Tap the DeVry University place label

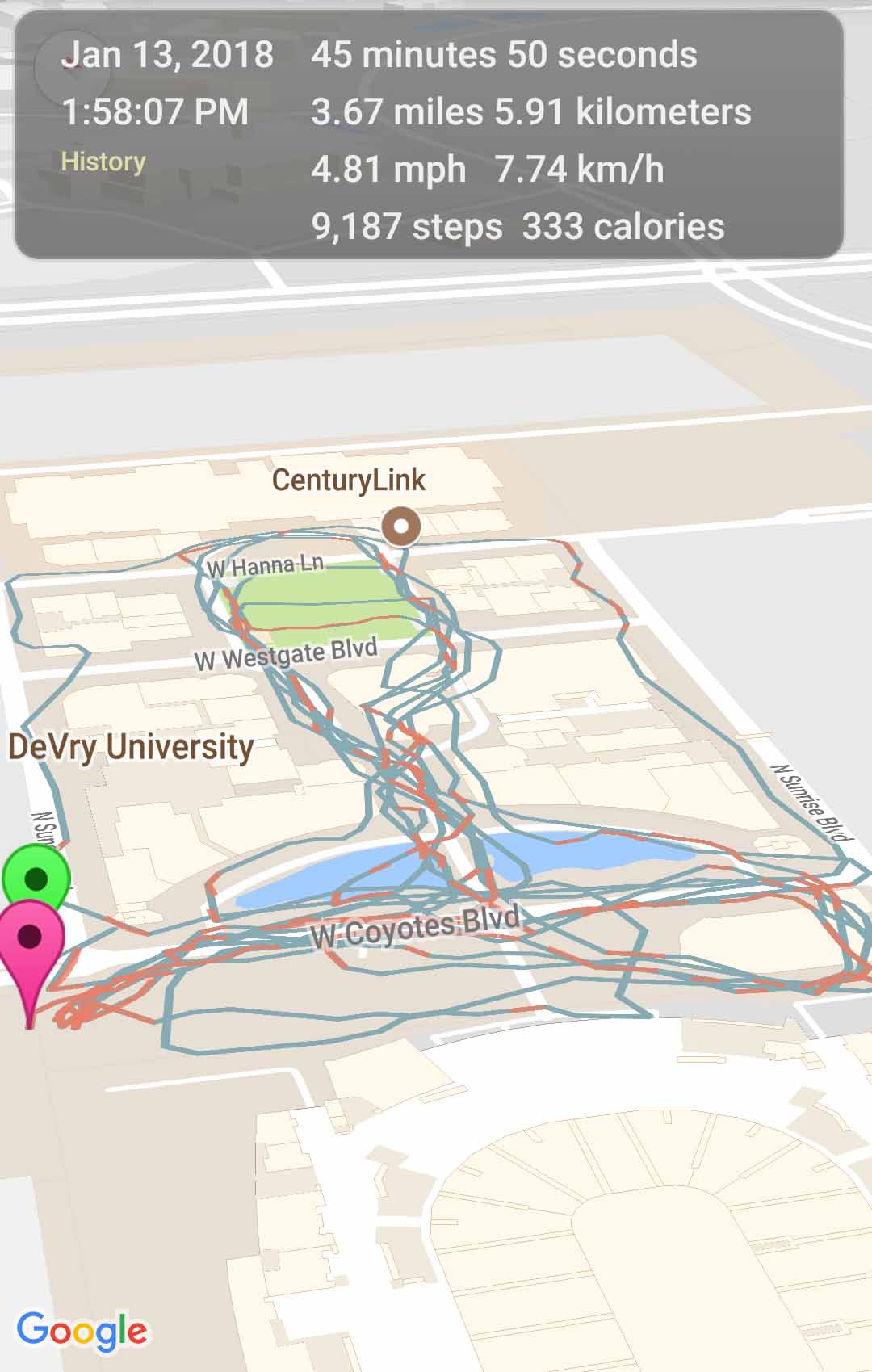click(132, 747)
